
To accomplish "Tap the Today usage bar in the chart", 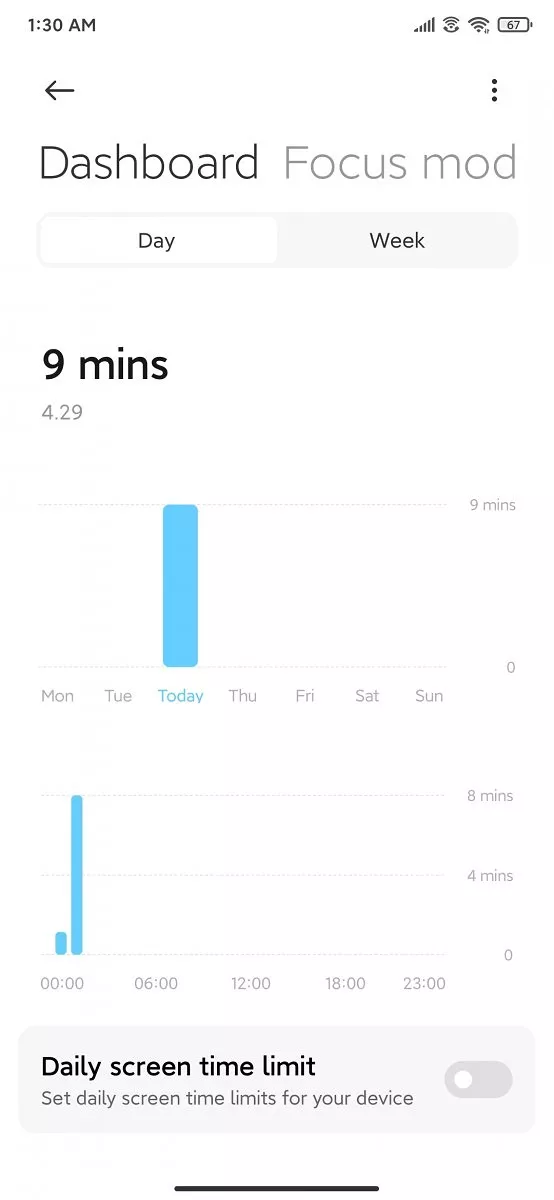I will click(180, 585).
